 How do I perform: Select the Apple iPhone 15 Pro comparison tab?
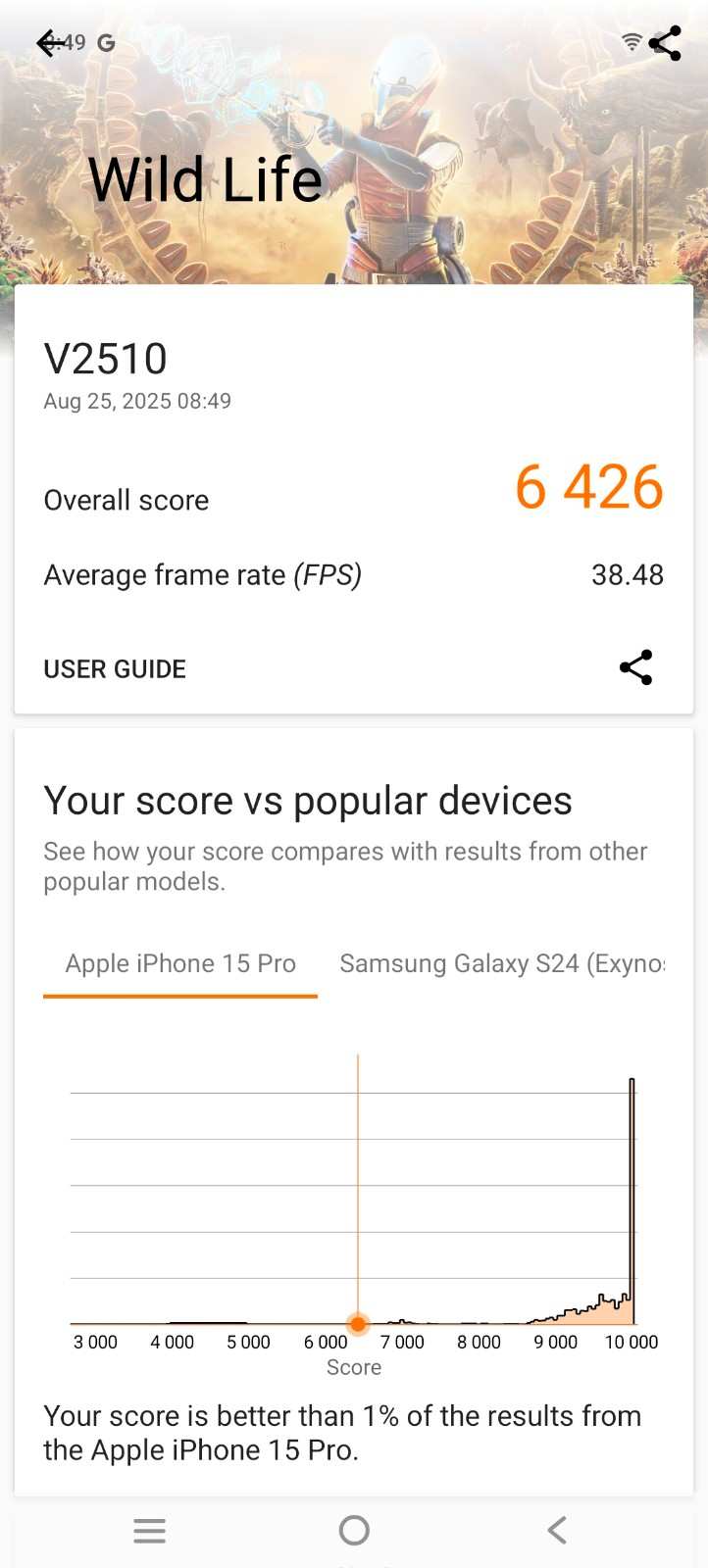click(x=179, y=963)
